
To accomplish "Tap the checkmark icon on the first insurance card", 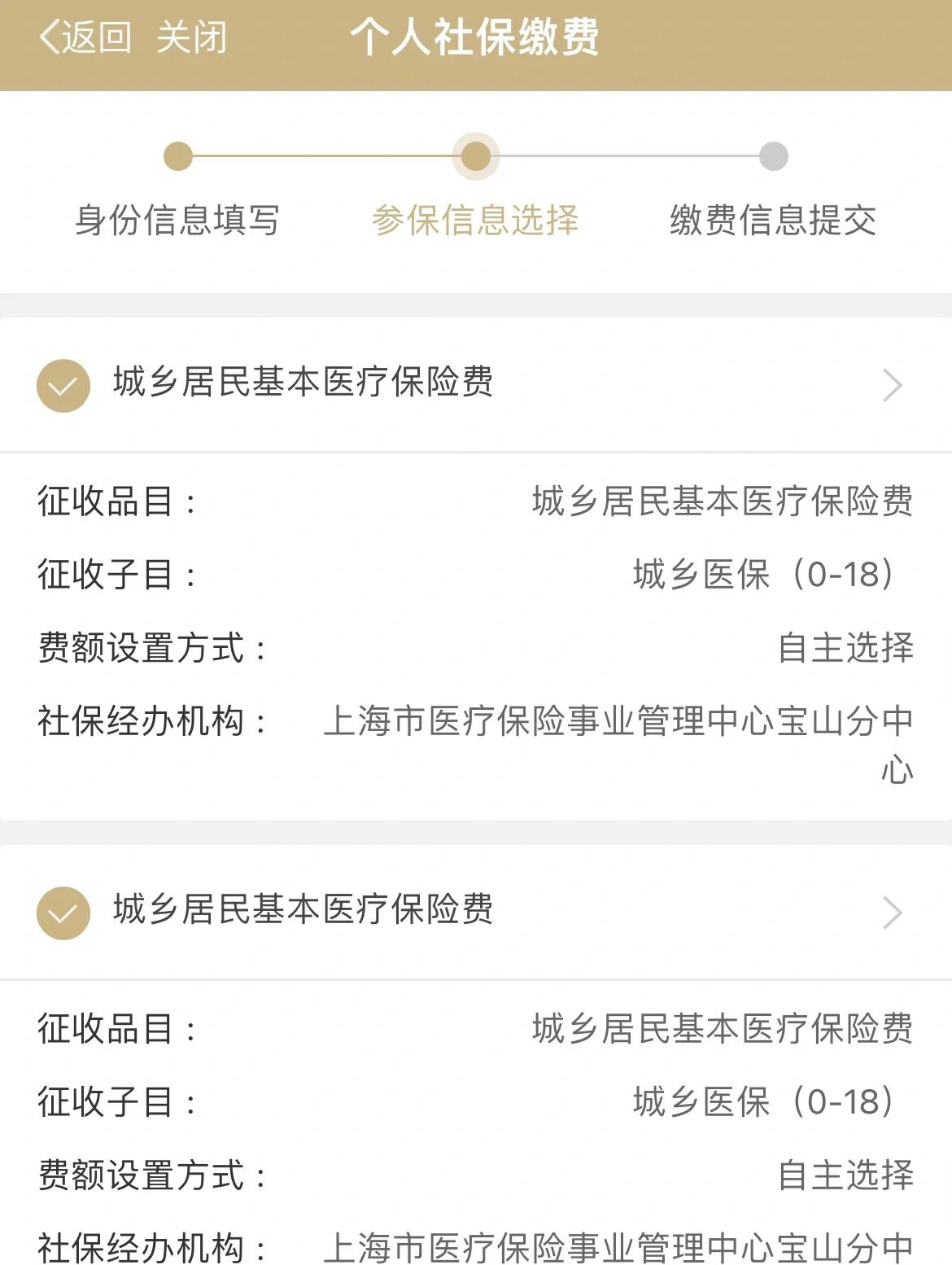I will point(63,384).
